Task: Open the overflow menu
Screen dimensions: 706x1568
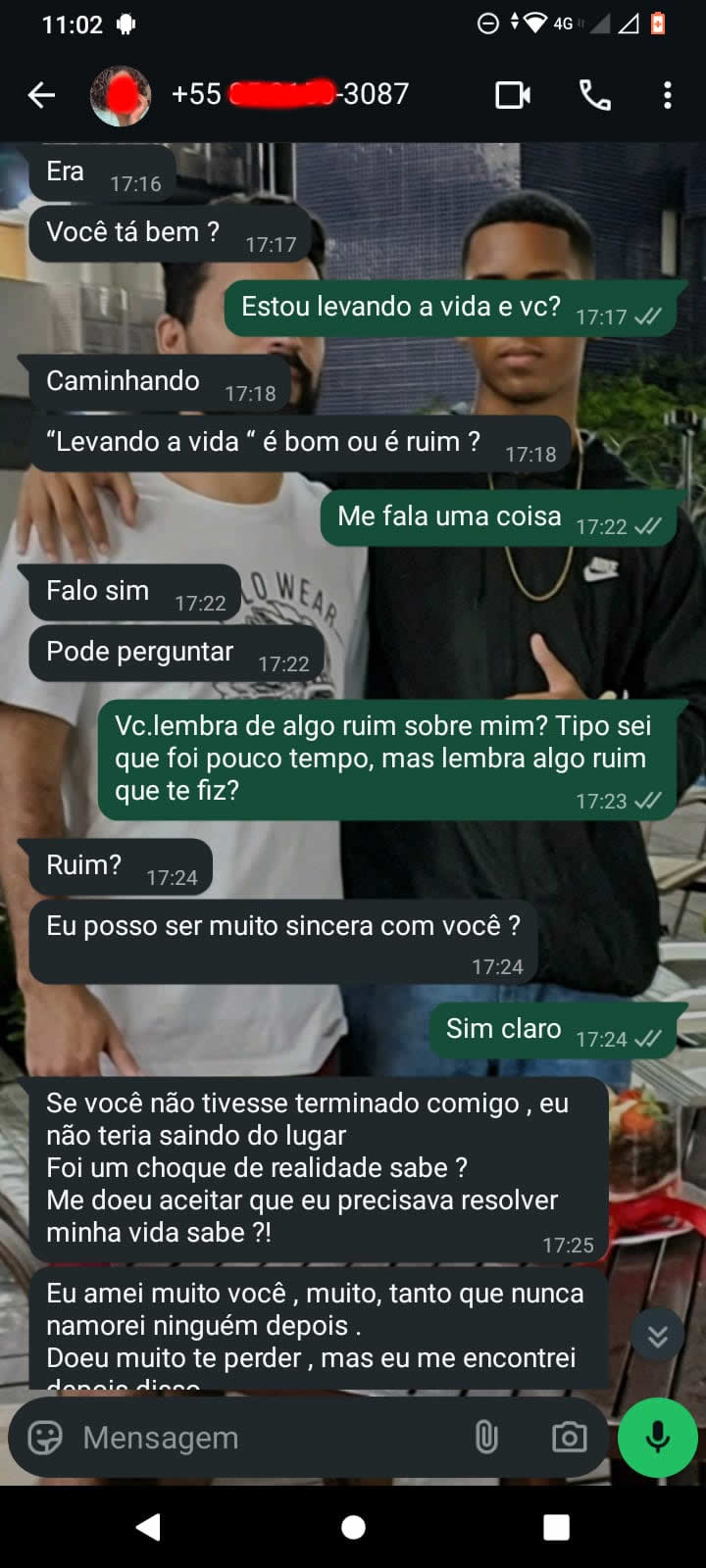Action: tap(667, 95)
